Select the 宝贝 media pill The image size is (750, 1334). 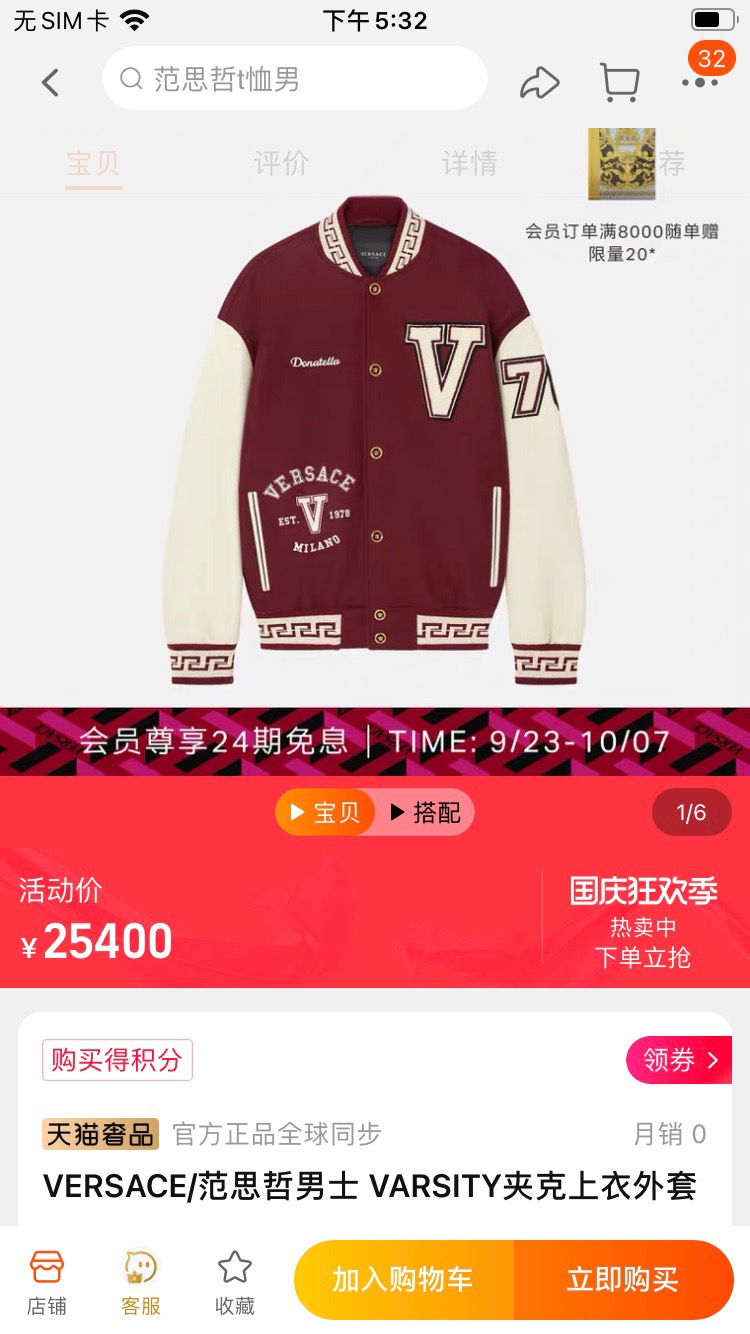325,812
